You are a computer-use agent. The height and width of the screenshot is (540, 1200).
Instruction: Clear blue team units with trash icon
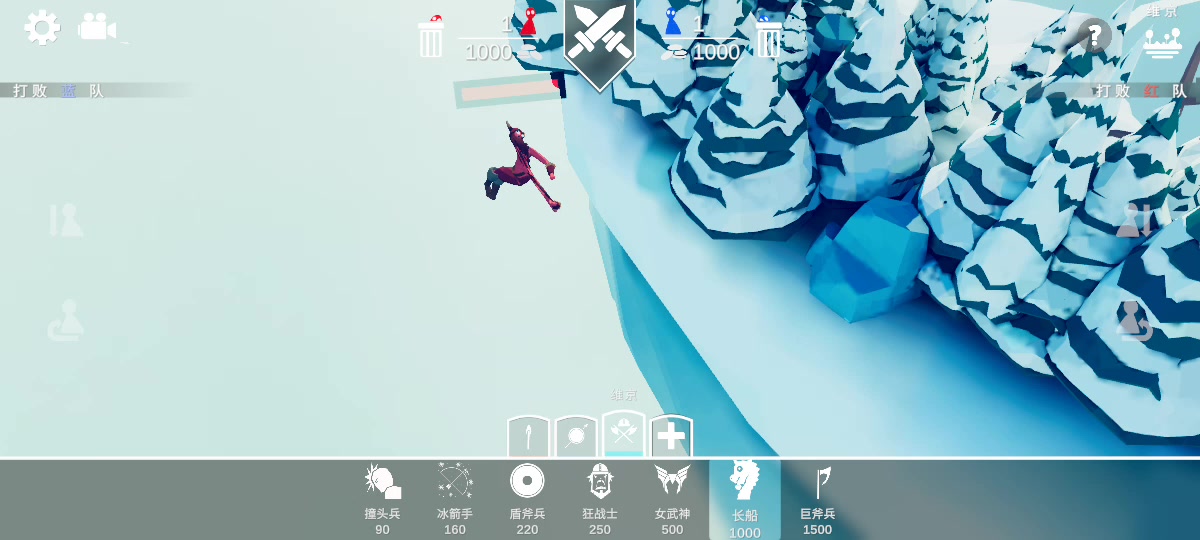pos(769,39)
